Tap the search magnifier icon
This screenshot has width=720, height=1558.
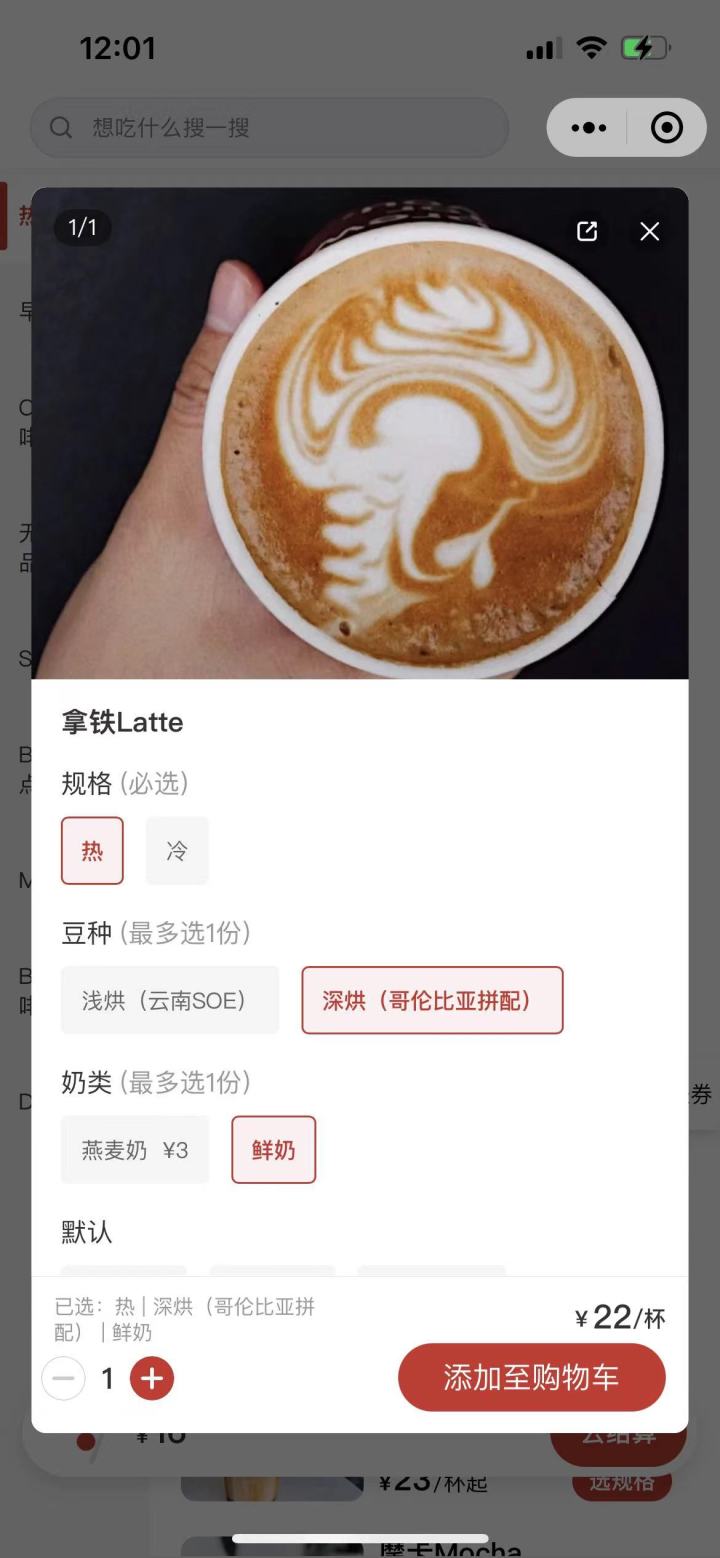(x=60, y=127)
